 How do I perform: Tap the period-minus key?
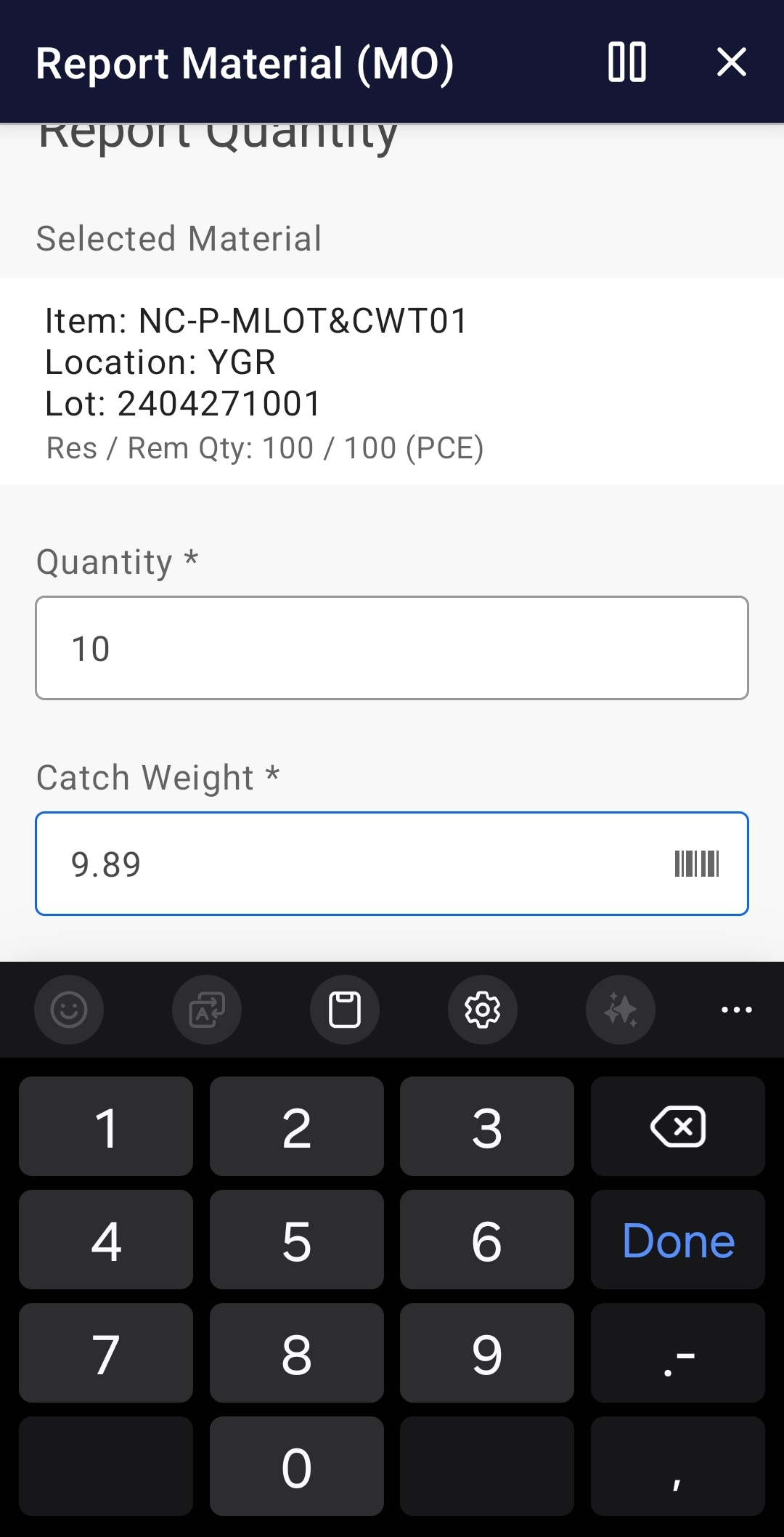pyautogui.click(x=678, y=1353)
